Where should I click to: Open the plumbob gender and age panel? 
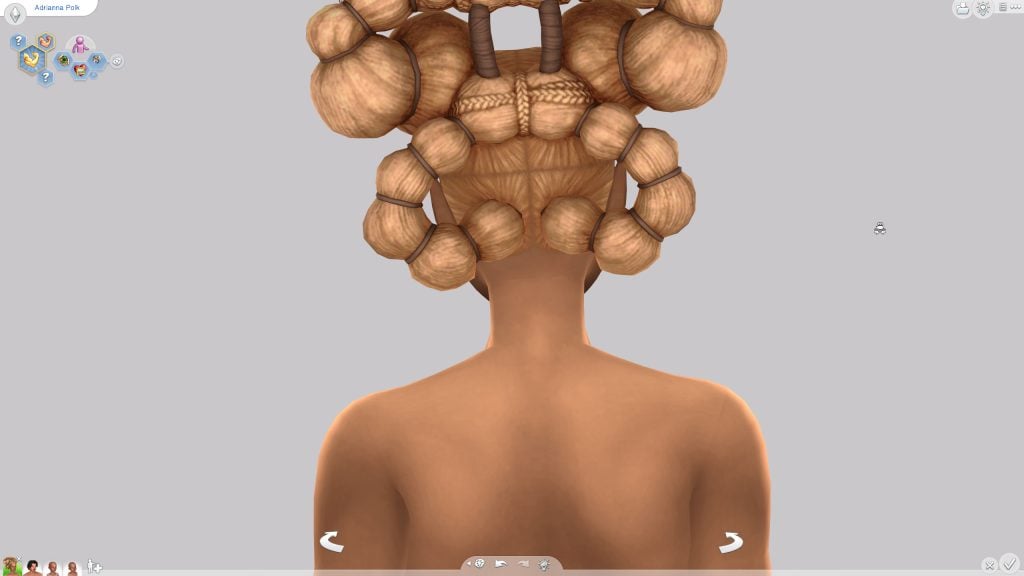click(15, 14)
